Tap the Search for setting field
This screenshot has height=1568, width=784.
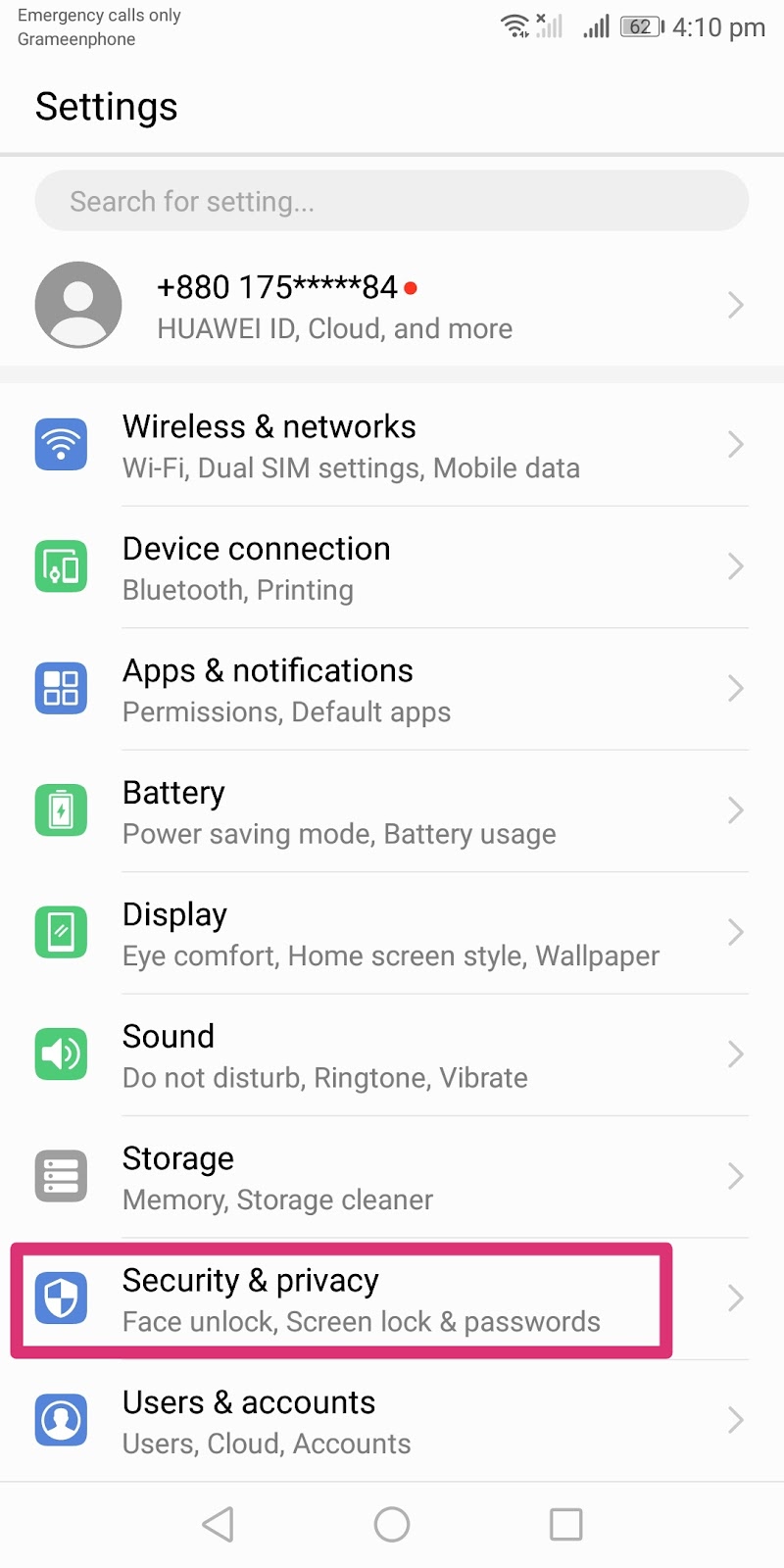(392, 201)
